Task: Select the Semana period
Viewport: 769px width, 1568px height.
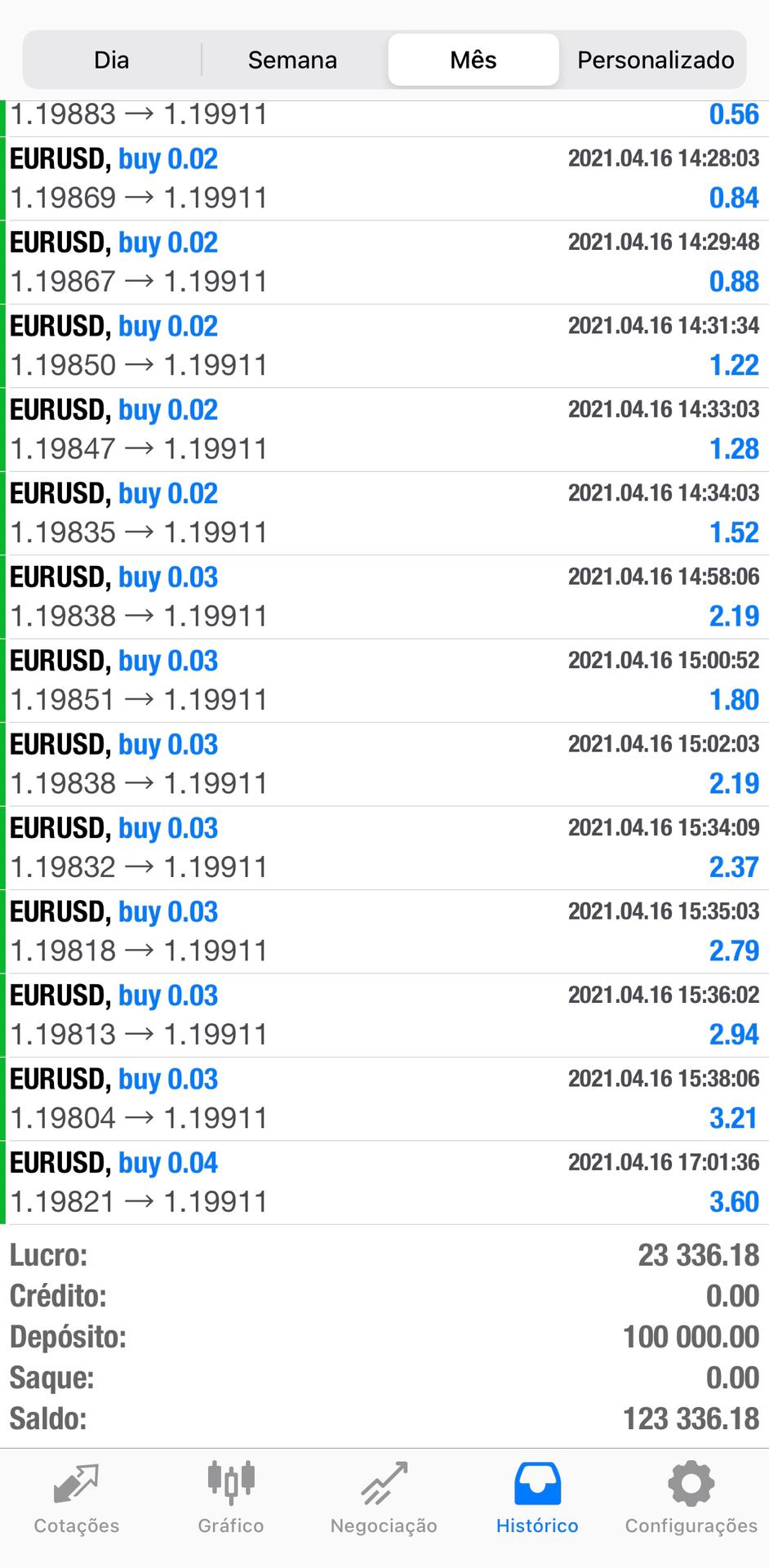Action: click(x=292, y=60)
